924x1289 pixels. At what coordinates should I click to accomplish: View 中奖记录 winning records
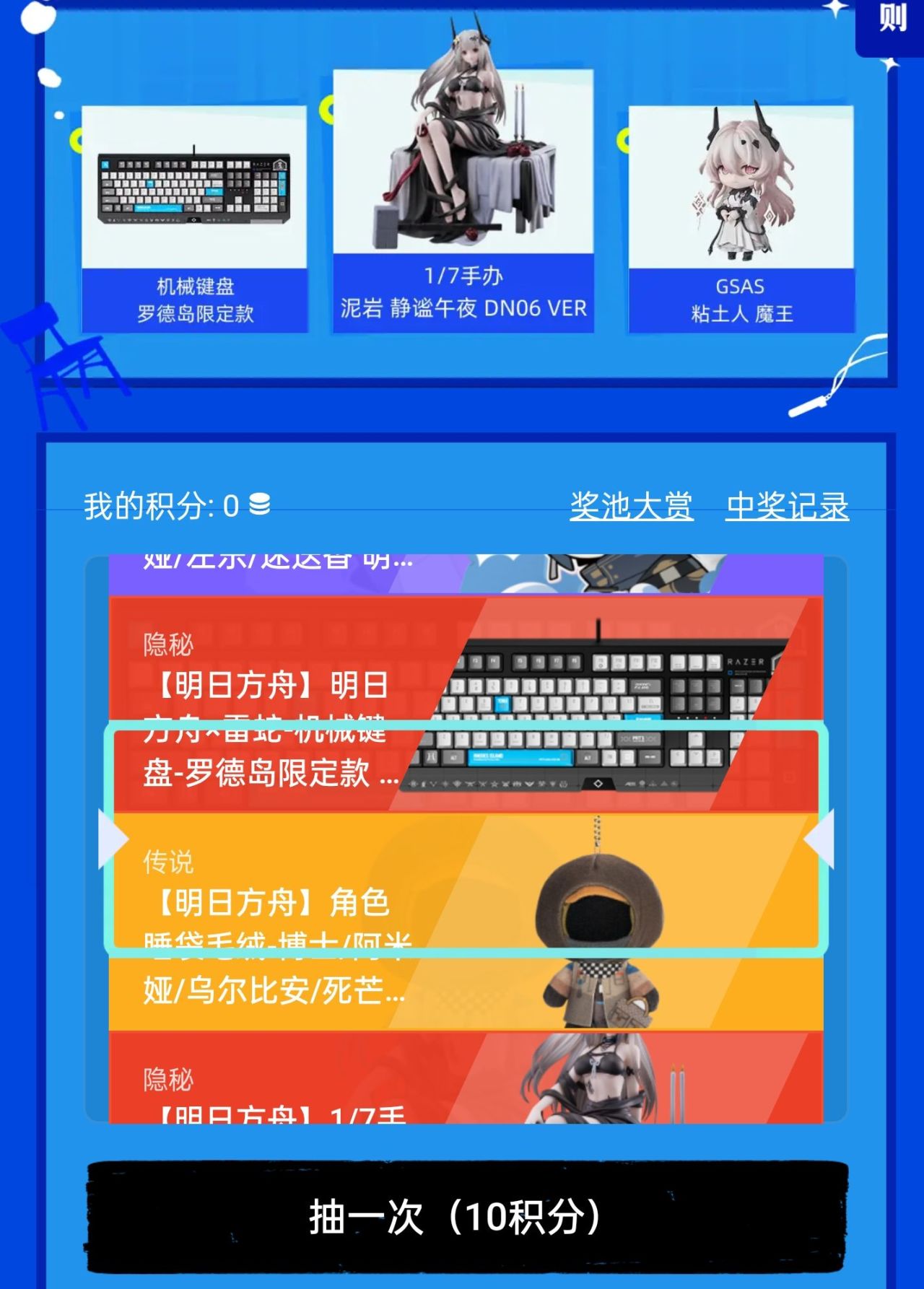coord(787,506)
